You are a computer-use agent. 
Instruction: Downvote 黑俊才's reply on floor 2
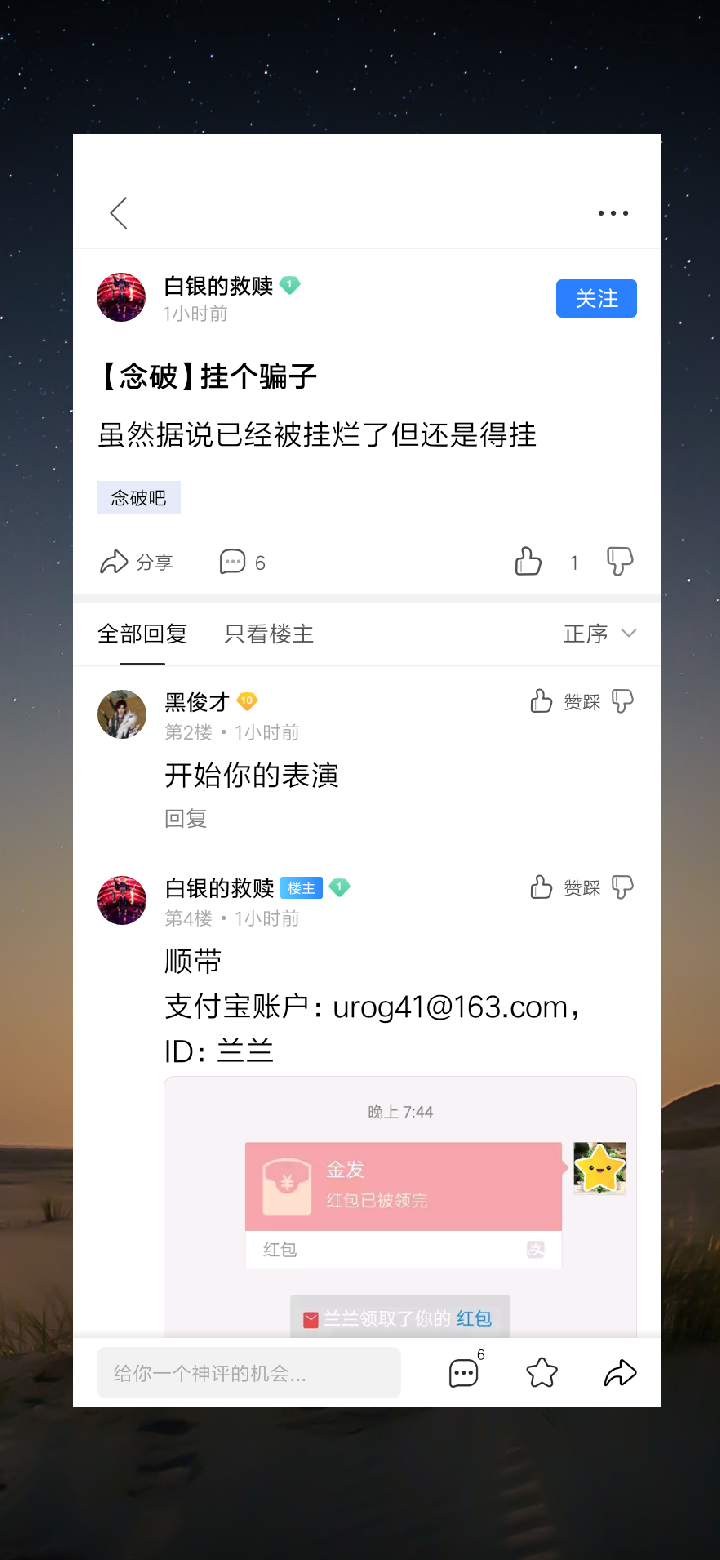[x=622, y=701]
